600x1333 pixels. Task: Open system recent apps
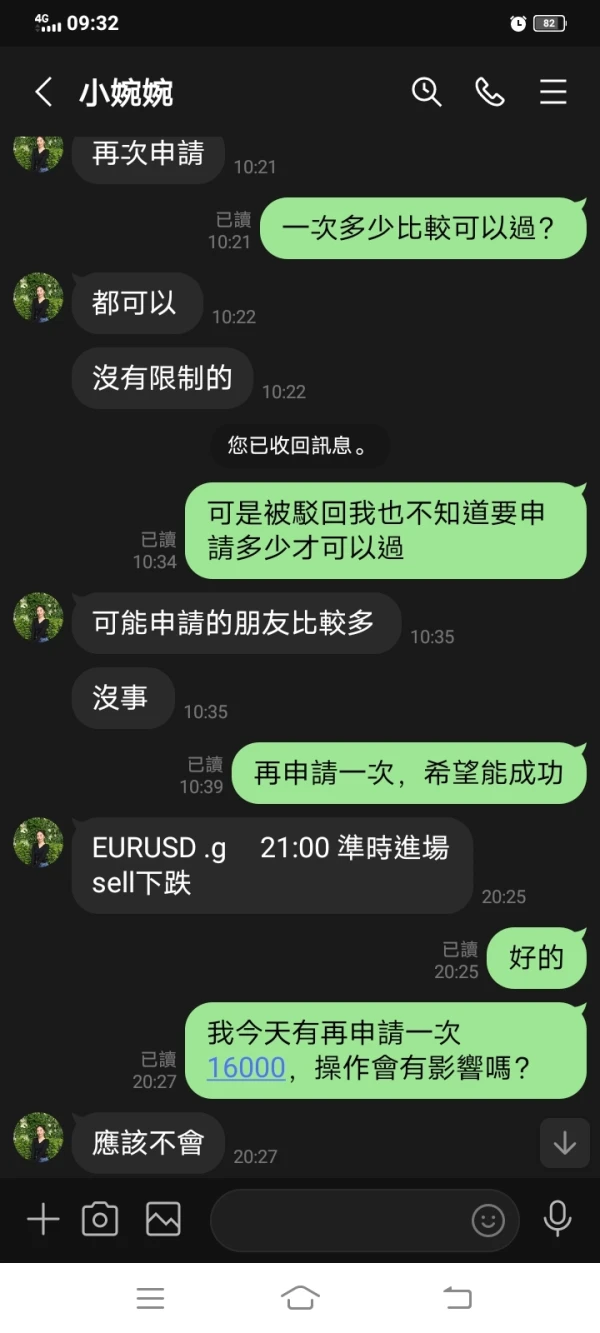[x=150, y=1298]
